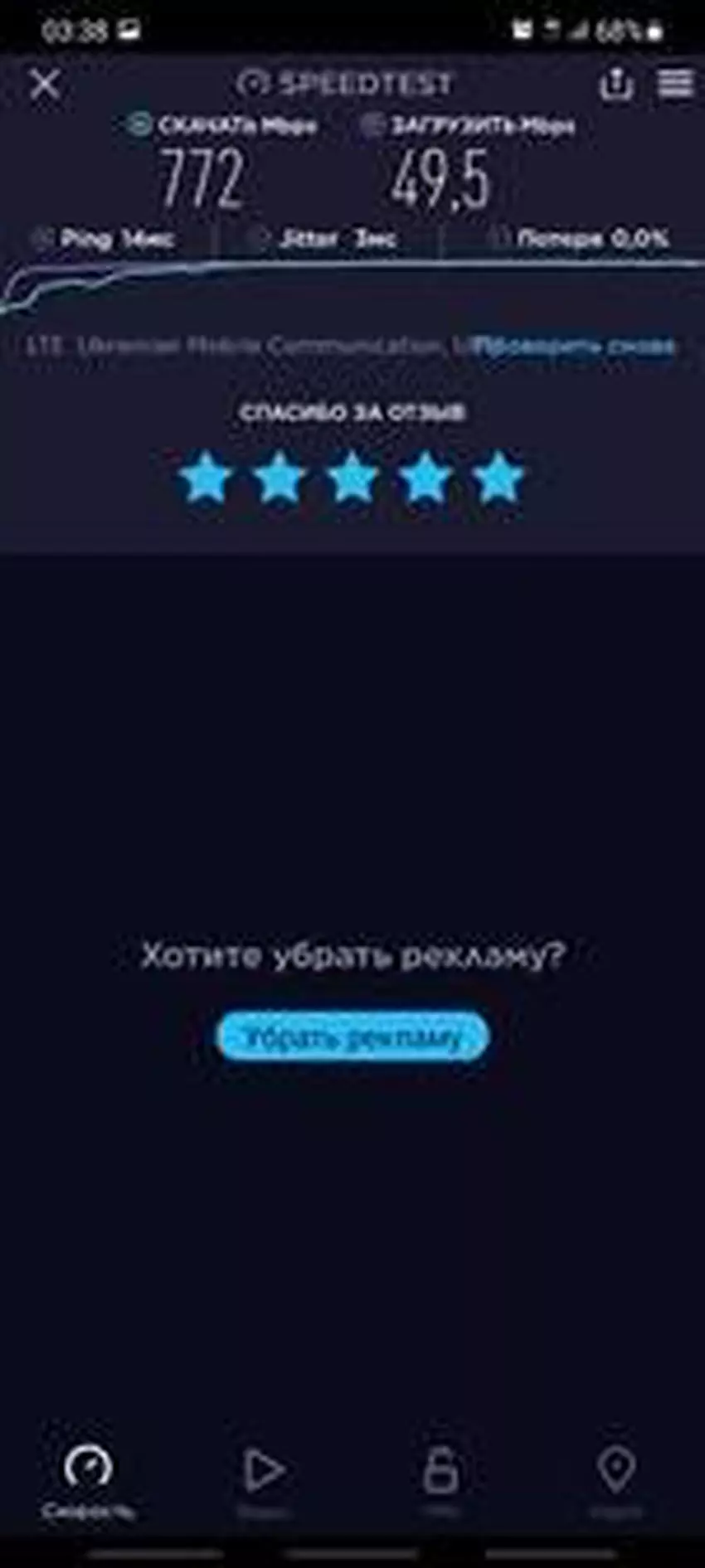Close the speed test results
The image size is (705, 1568).
click(x=45, y=84)
